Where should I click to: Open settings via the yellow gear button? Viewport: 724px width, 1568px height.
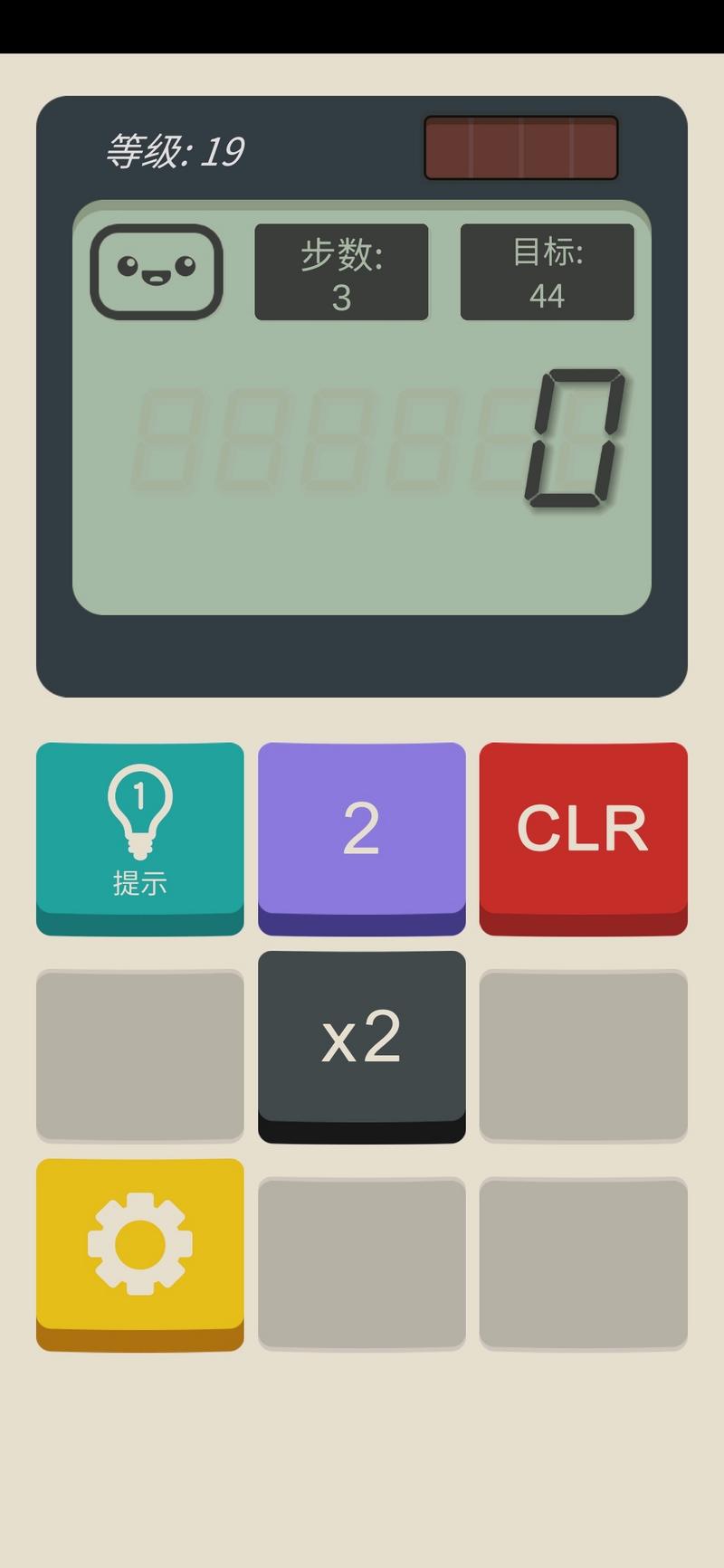click(140, 1254)
